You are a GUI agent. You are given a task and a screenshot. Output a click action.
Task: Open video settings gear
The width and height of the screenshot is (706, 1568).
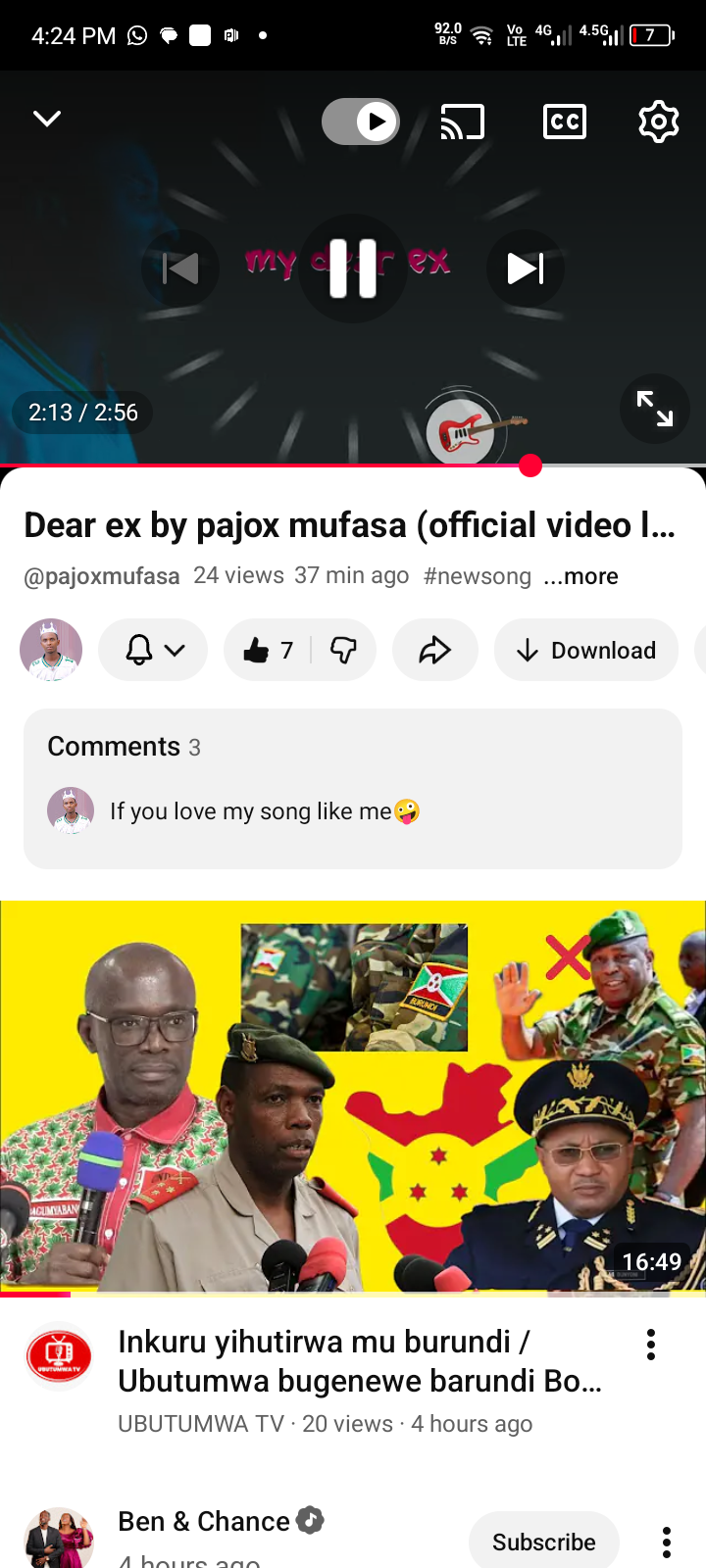[659, 122]
